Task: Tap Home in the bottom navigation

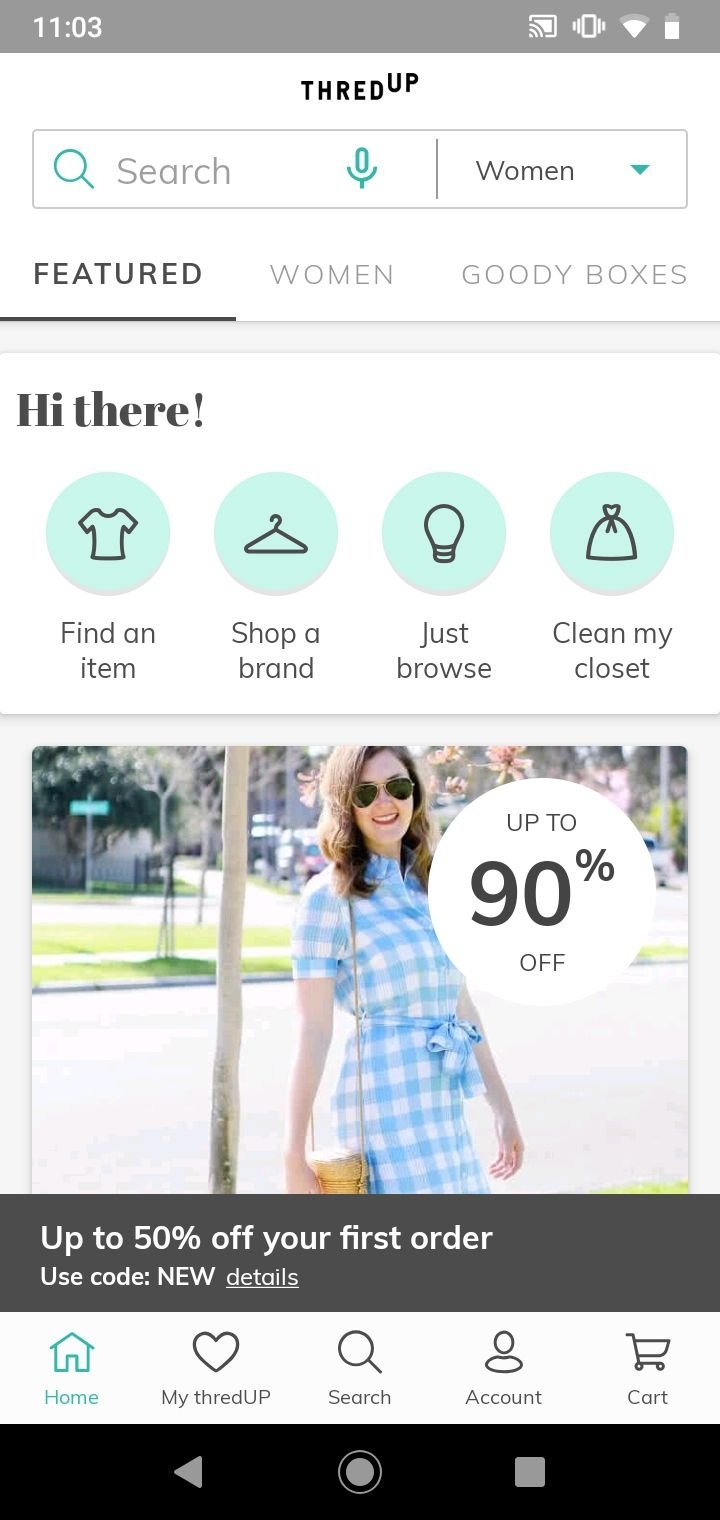Action: click(72, 1368)
